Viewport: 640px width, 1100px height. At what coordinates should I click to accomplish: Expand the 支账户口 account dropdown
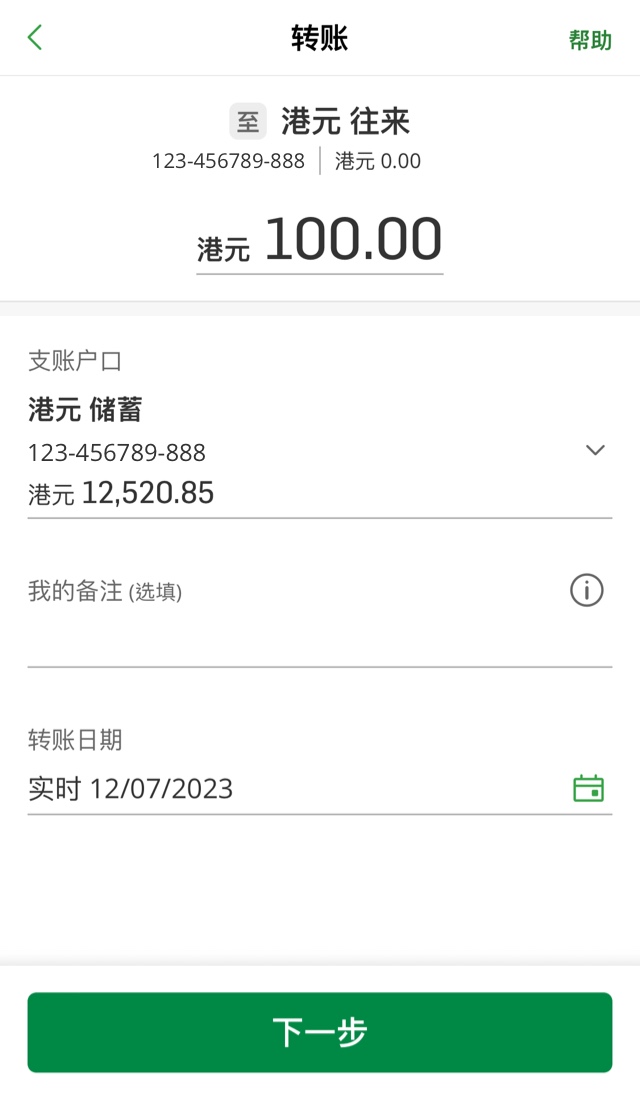click(595, 450)
